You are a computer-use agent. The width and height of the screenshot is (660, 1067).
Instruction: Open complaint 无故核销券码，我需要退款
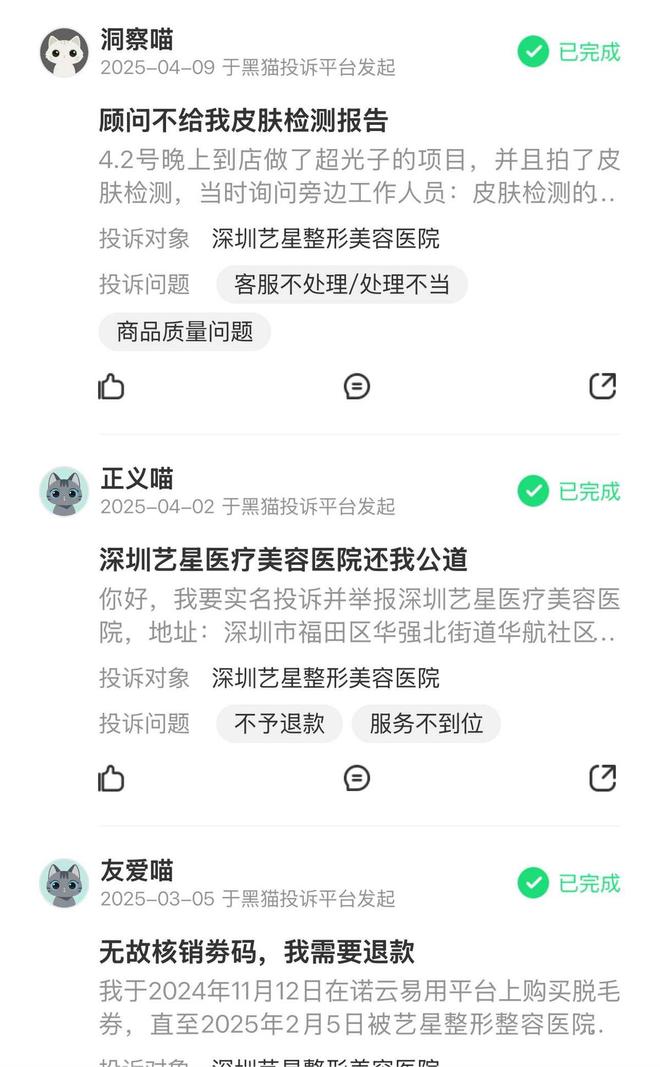click(256, 951)
